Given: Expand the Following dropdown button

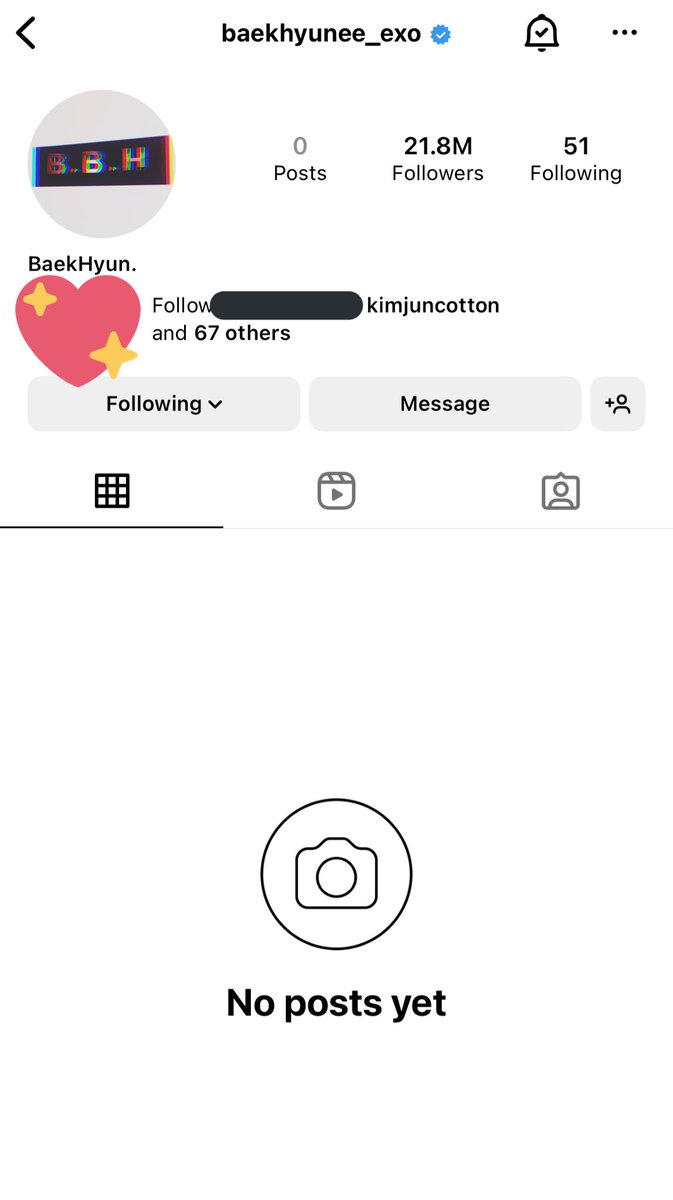Looking at the screenshot, I should (164, 404).
